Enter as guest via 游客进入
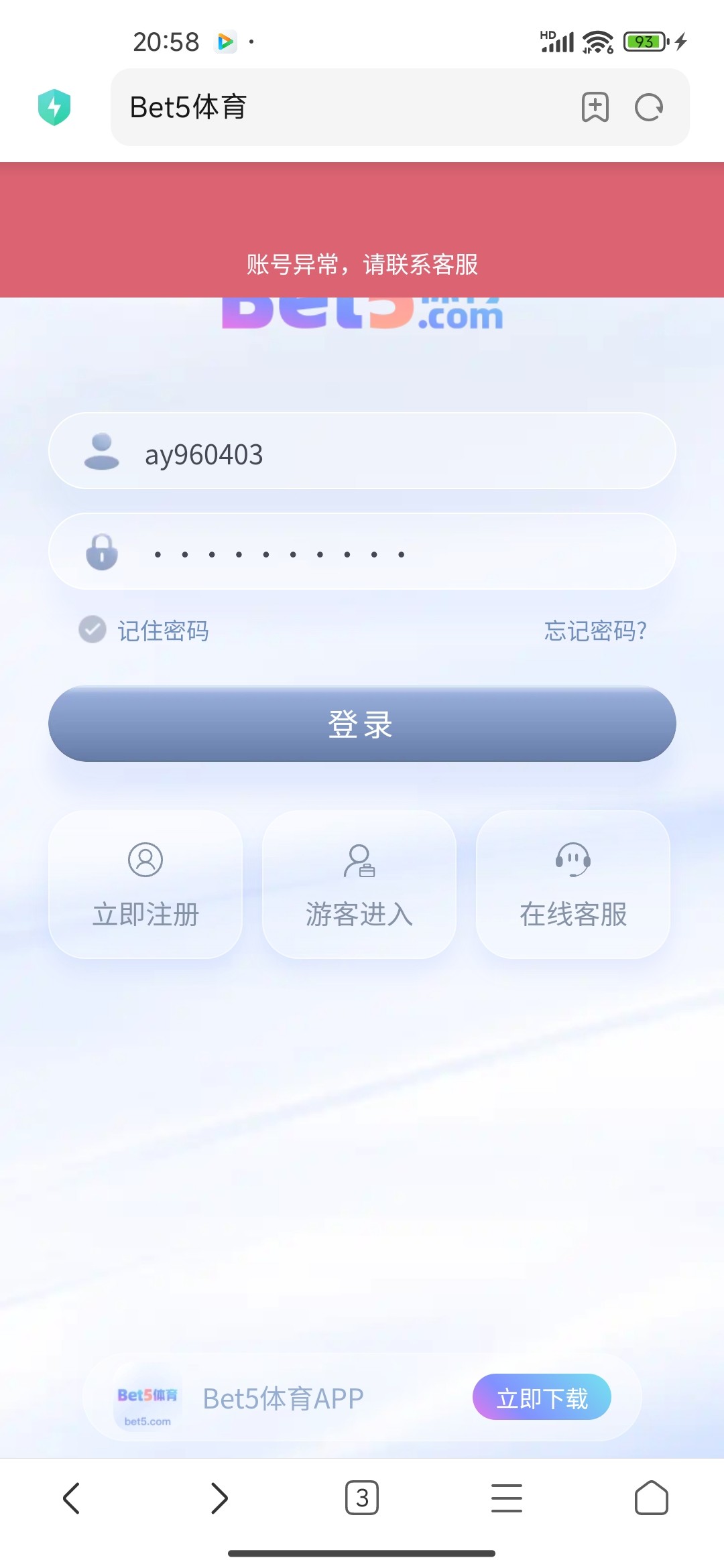Viewport: 724px width, 1568px height. click(359, 885)
